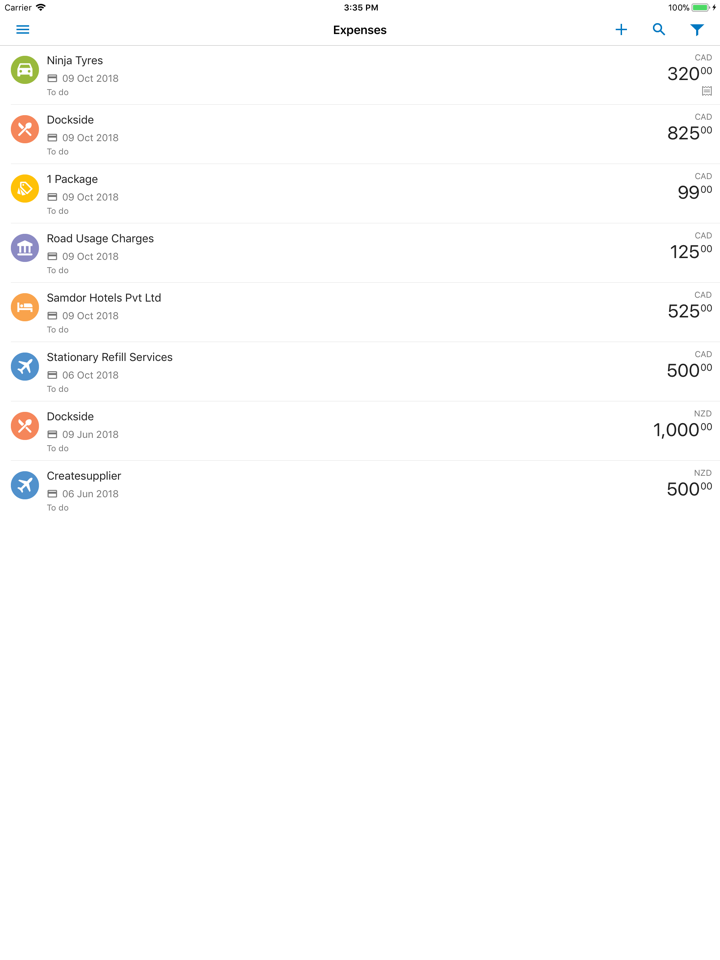Open the 825.00 CAD Dockside expense

tap(360, 134)
